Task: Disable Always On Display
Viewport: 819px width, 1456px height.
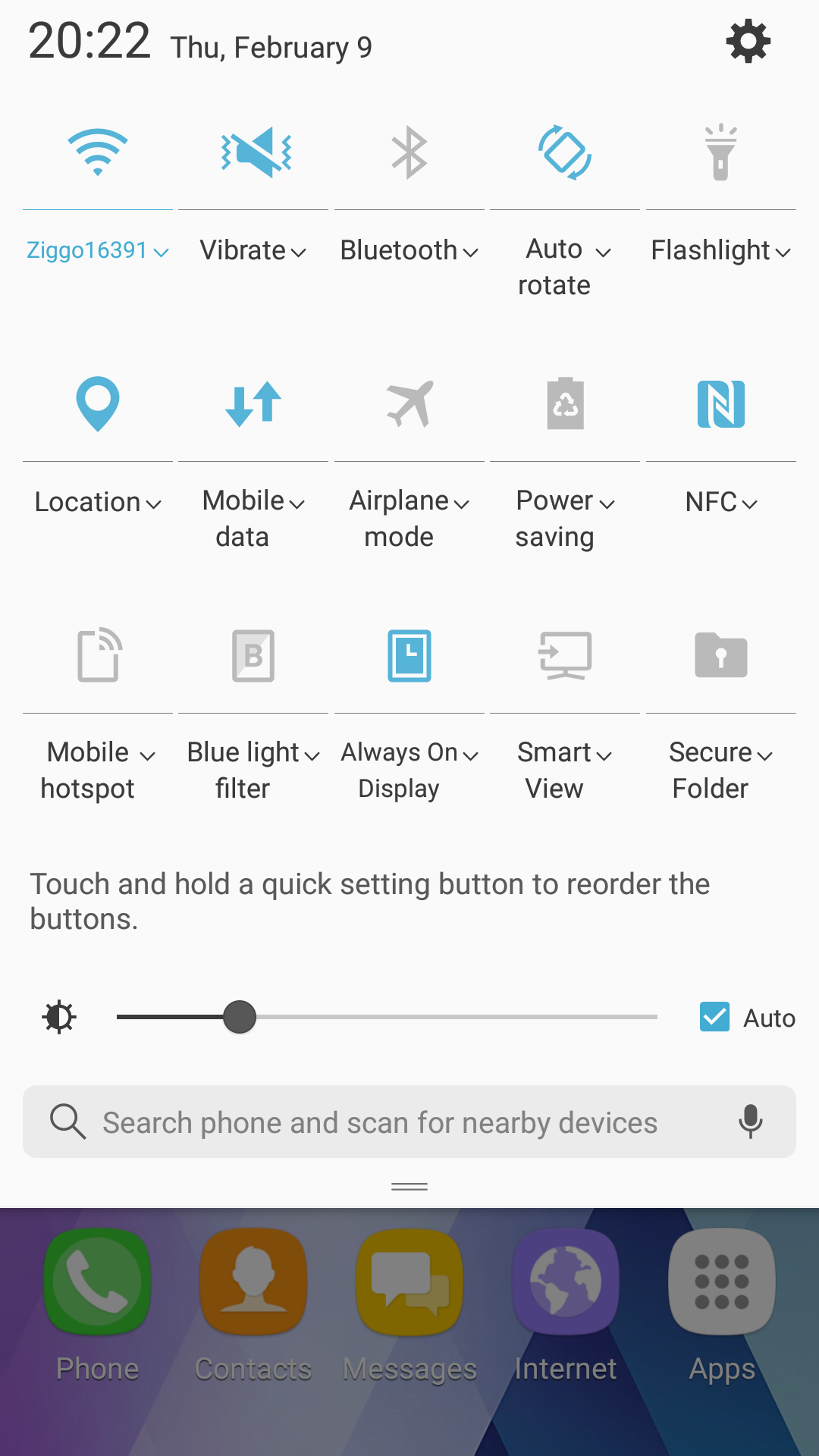Action: (x=409, y=655)
